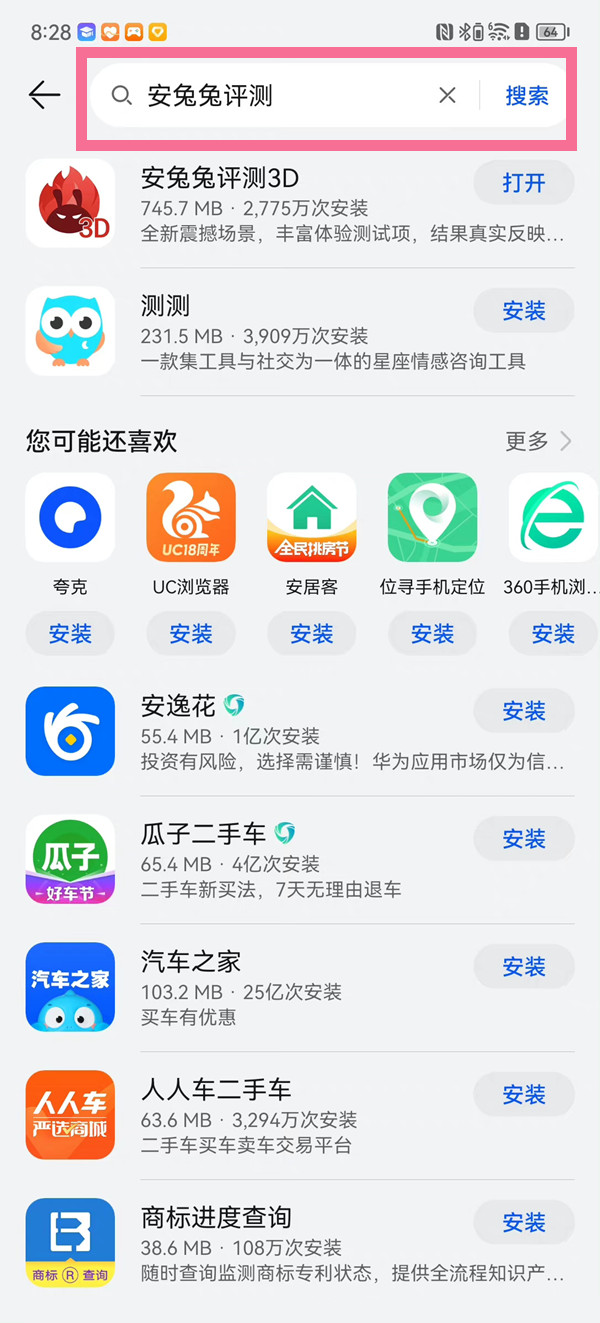The width and height of the screenshot is (600, 1323).
Task: Install 安逸花 app
Action: click(x=523, y=711)
